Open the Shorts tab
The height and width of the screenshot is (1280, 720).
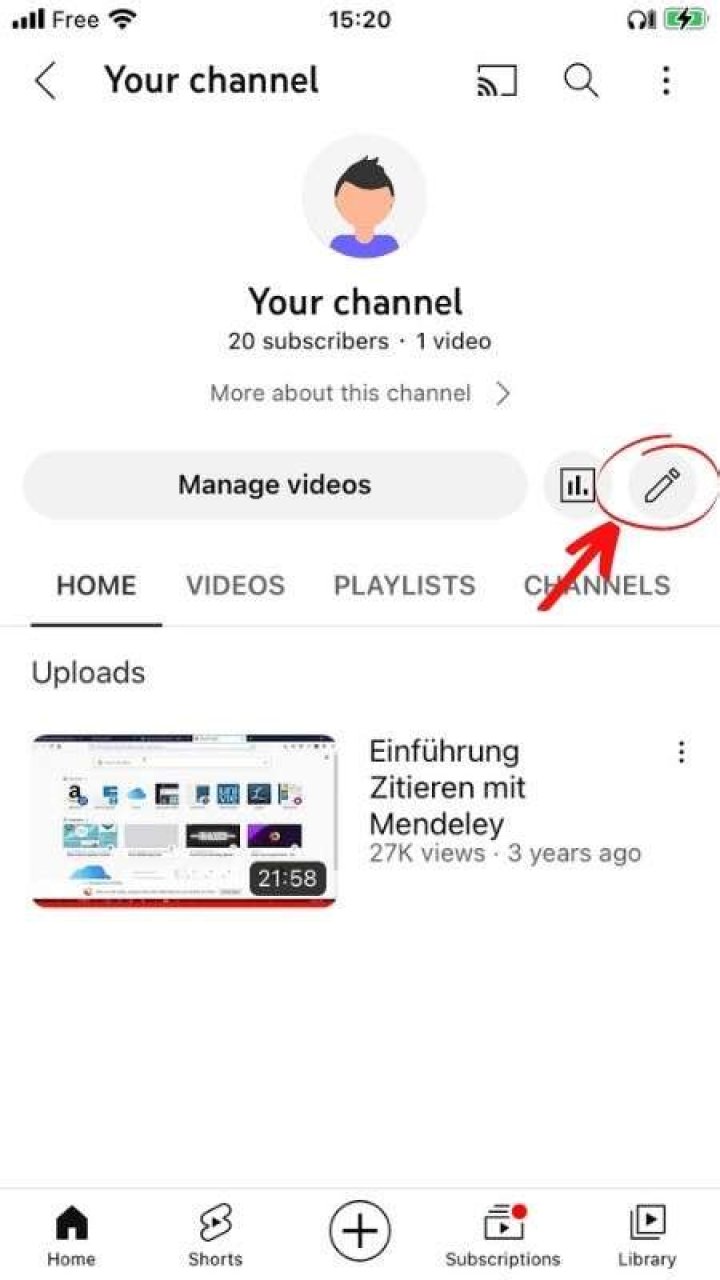(x=215, y=1235)
